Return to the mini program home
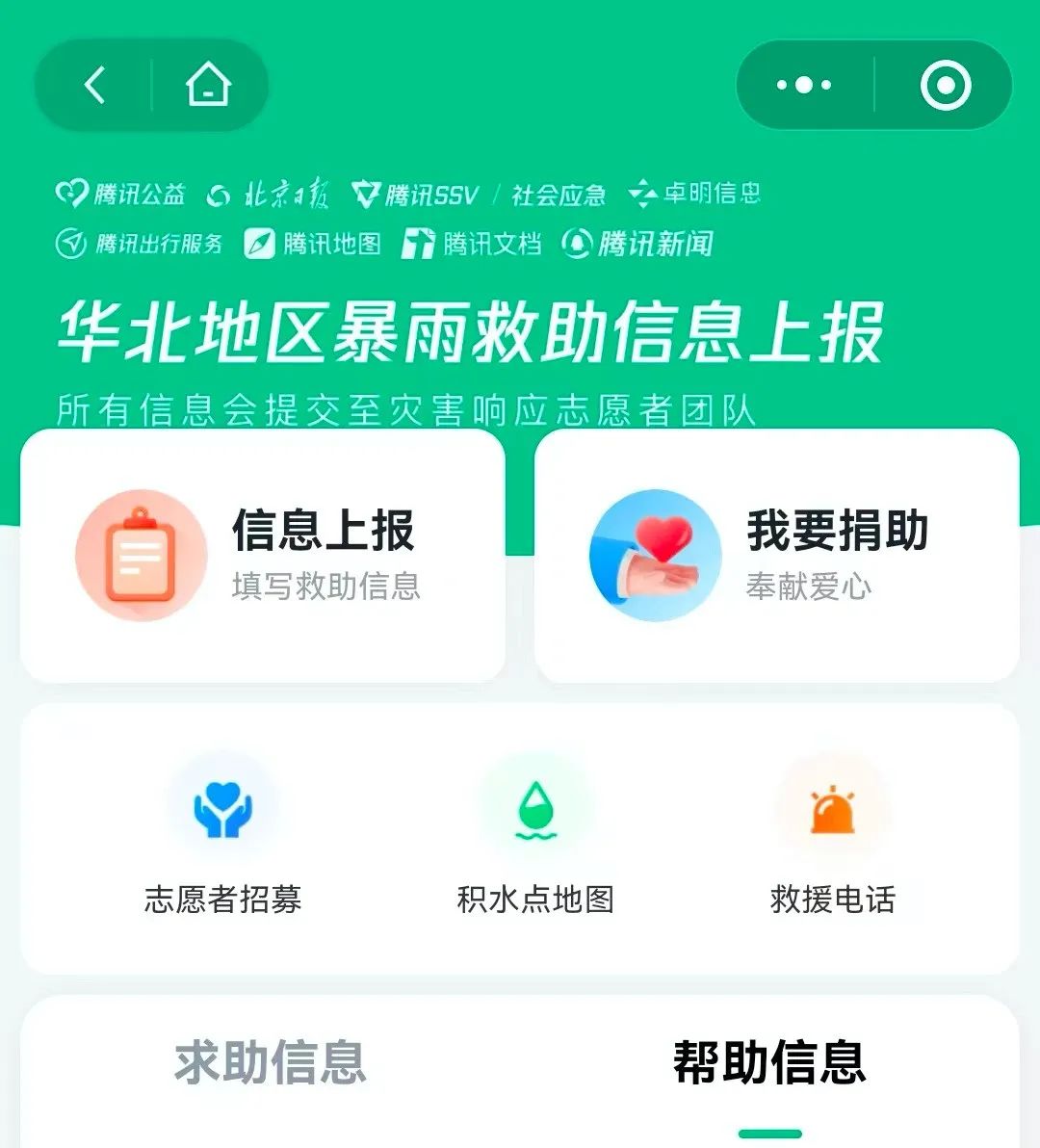This screenshot has width=1040, height=1148. click(x=208, y=86)
